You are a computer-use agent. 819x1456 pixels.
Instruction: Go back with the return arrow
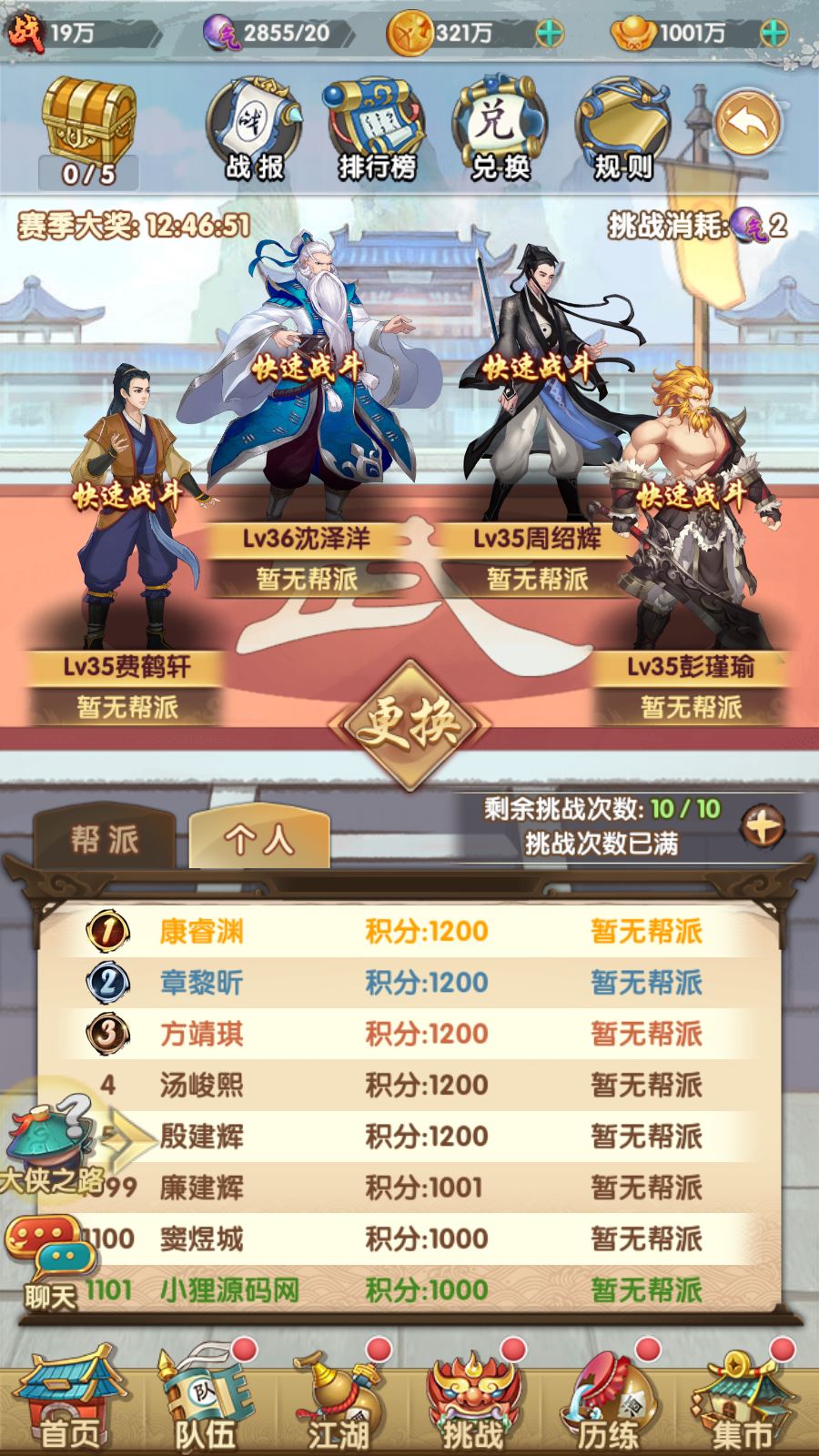tap(747, 123)
